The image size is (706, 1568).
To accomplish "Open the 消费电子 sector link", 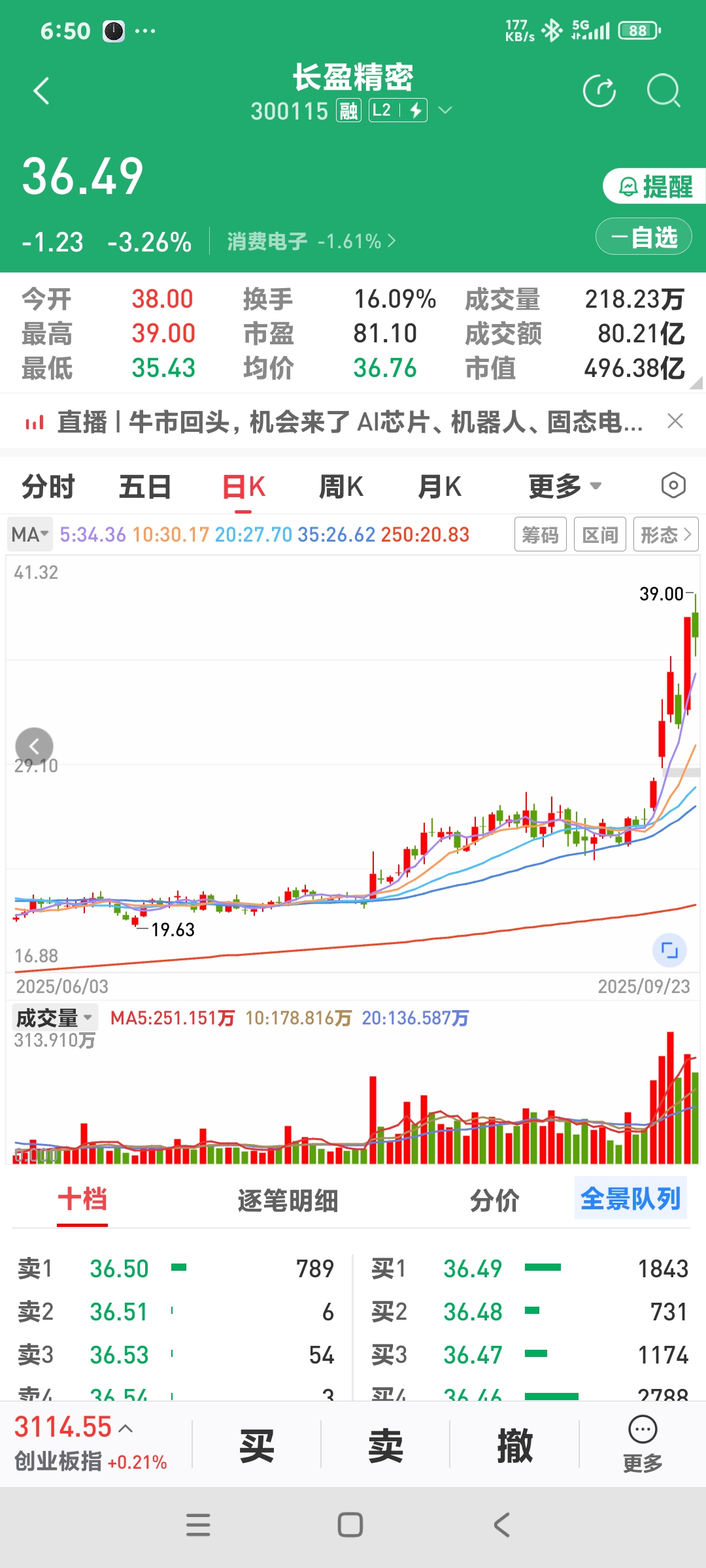I will pos(311,242).
